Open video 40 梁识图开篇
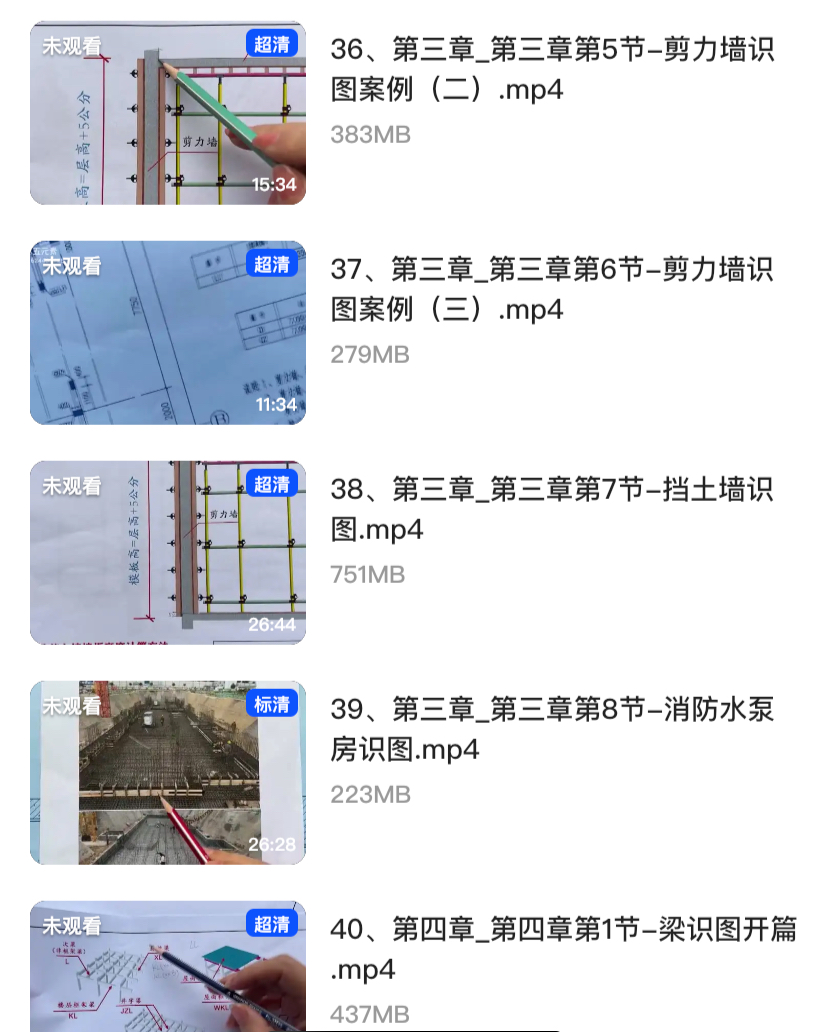Image resolution: width=828 pixels, height=1032 pixels. click(563, 950)
